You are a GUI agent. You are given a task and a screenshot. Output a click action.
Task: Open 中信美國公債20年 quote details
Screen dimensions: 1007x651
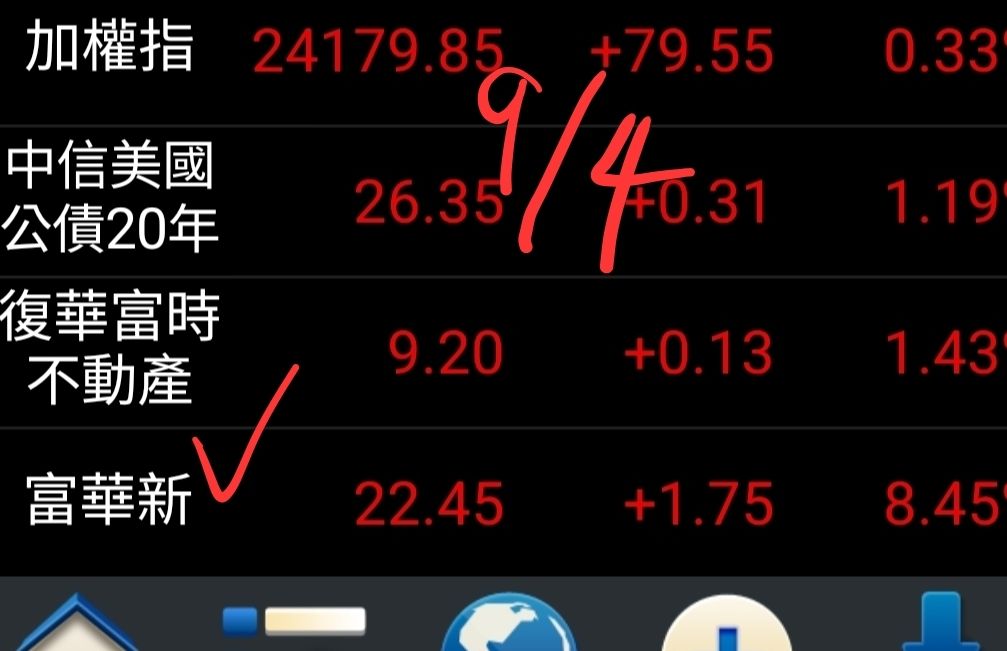tap(110, 199)
